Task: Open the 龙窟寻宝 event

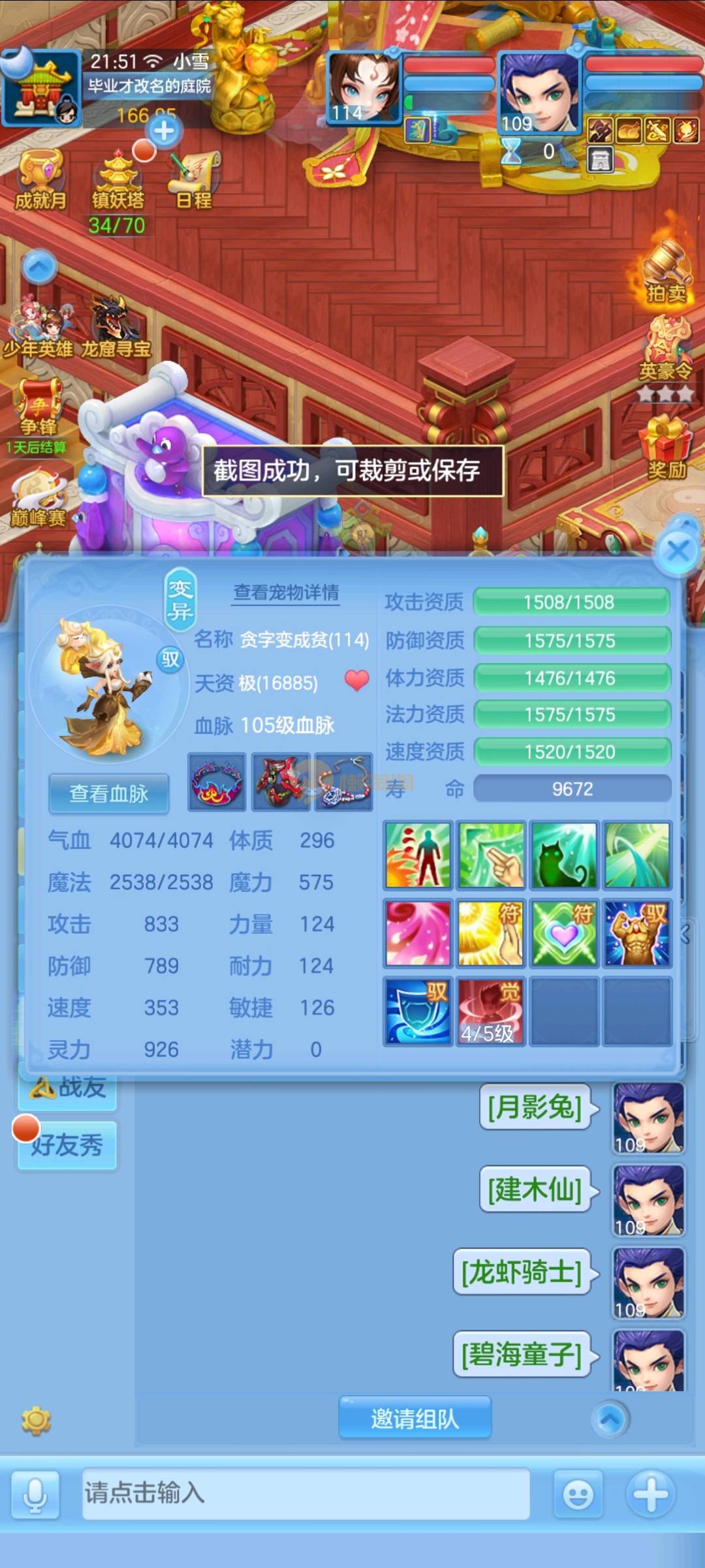Action: 116,326
